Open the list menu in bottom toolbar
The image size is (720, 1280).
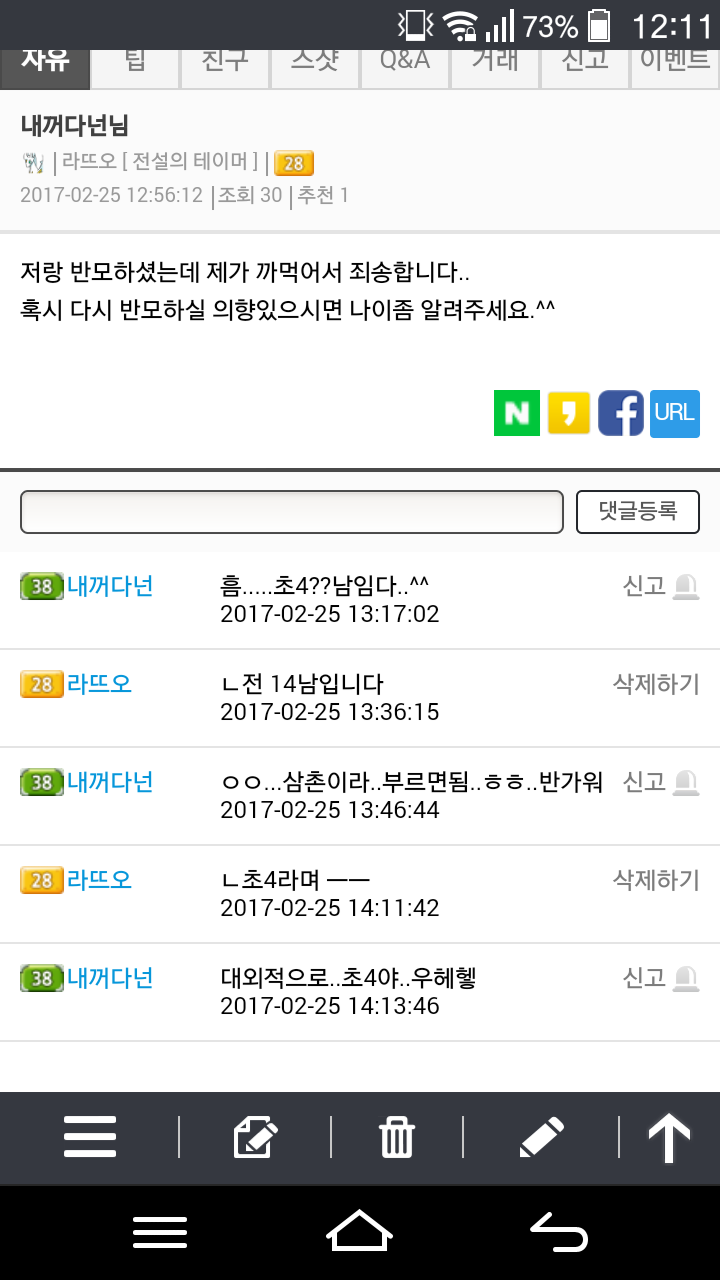point(90,1138)
